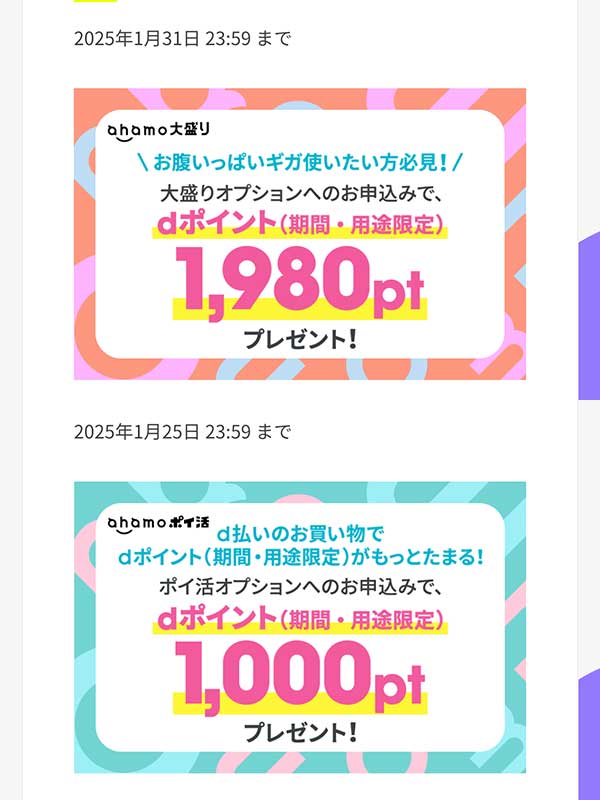Open the ahamo大盛り 1,980pt campaign banner
This screenshot has height=800, width=600.
click(300, 234)
